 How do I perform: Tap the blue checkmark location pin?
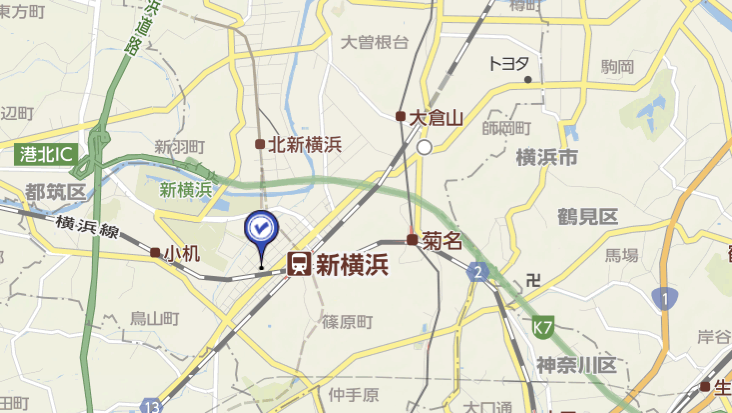point(260,231)
